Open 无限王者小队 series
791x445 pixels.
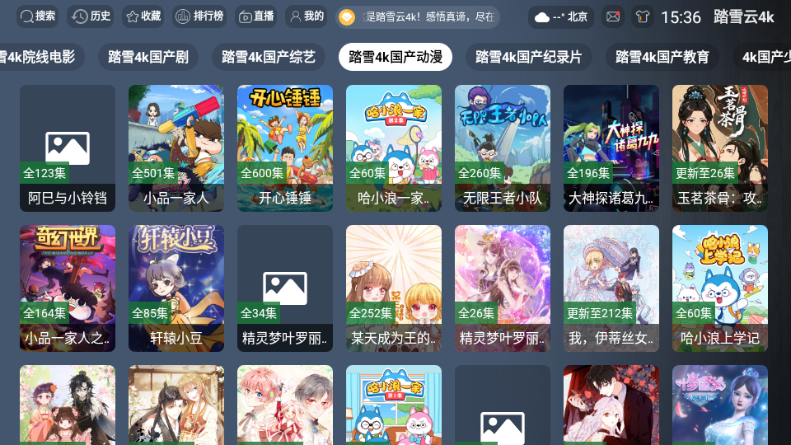click(503, 147)
